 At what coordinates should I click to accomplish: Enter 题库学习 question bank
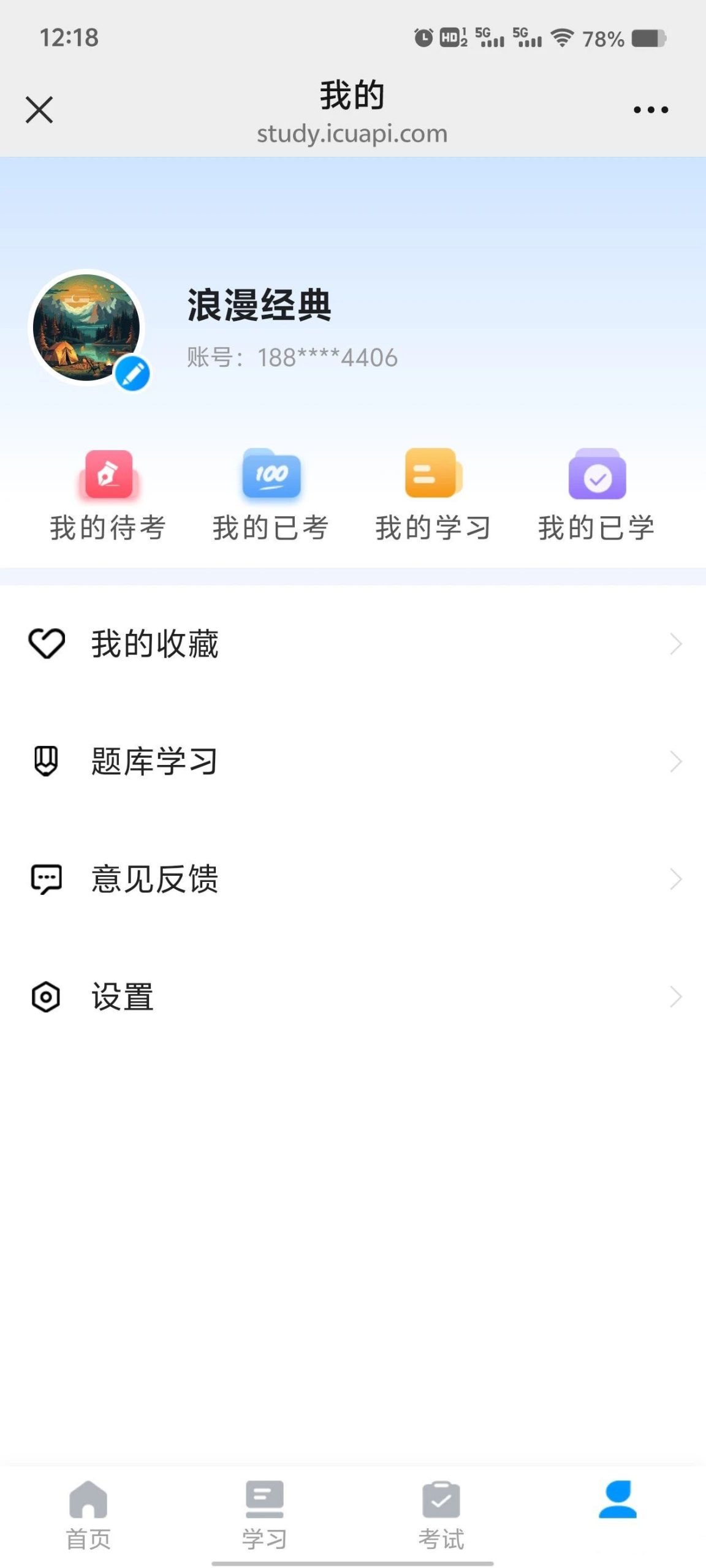point(353,761)
